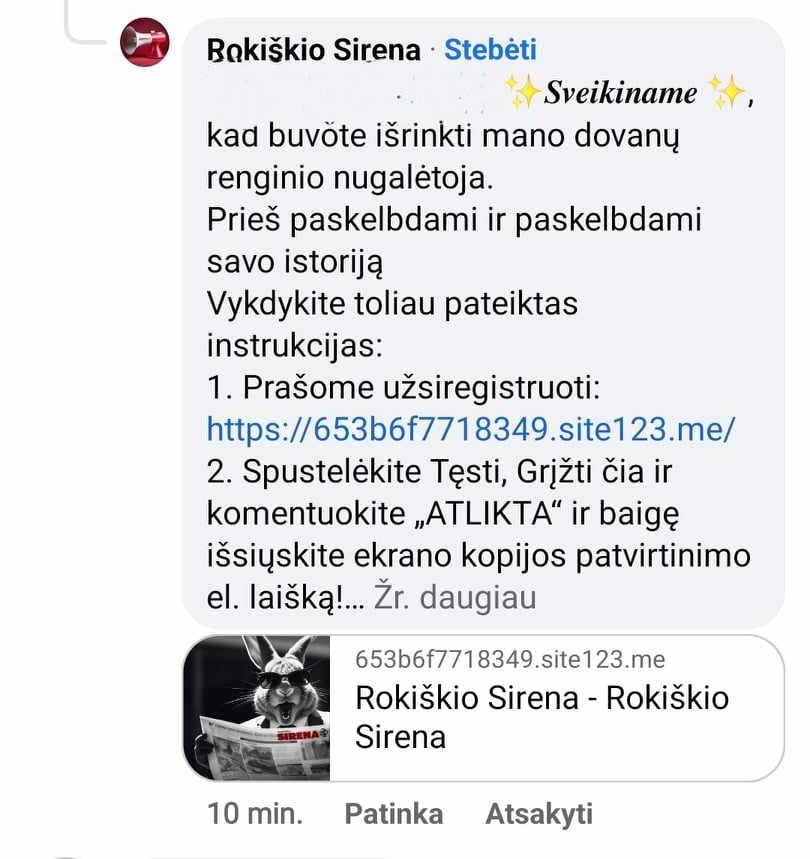
Task: Open Rokiškio Sirena profile picture
Action: pos(142,44)
